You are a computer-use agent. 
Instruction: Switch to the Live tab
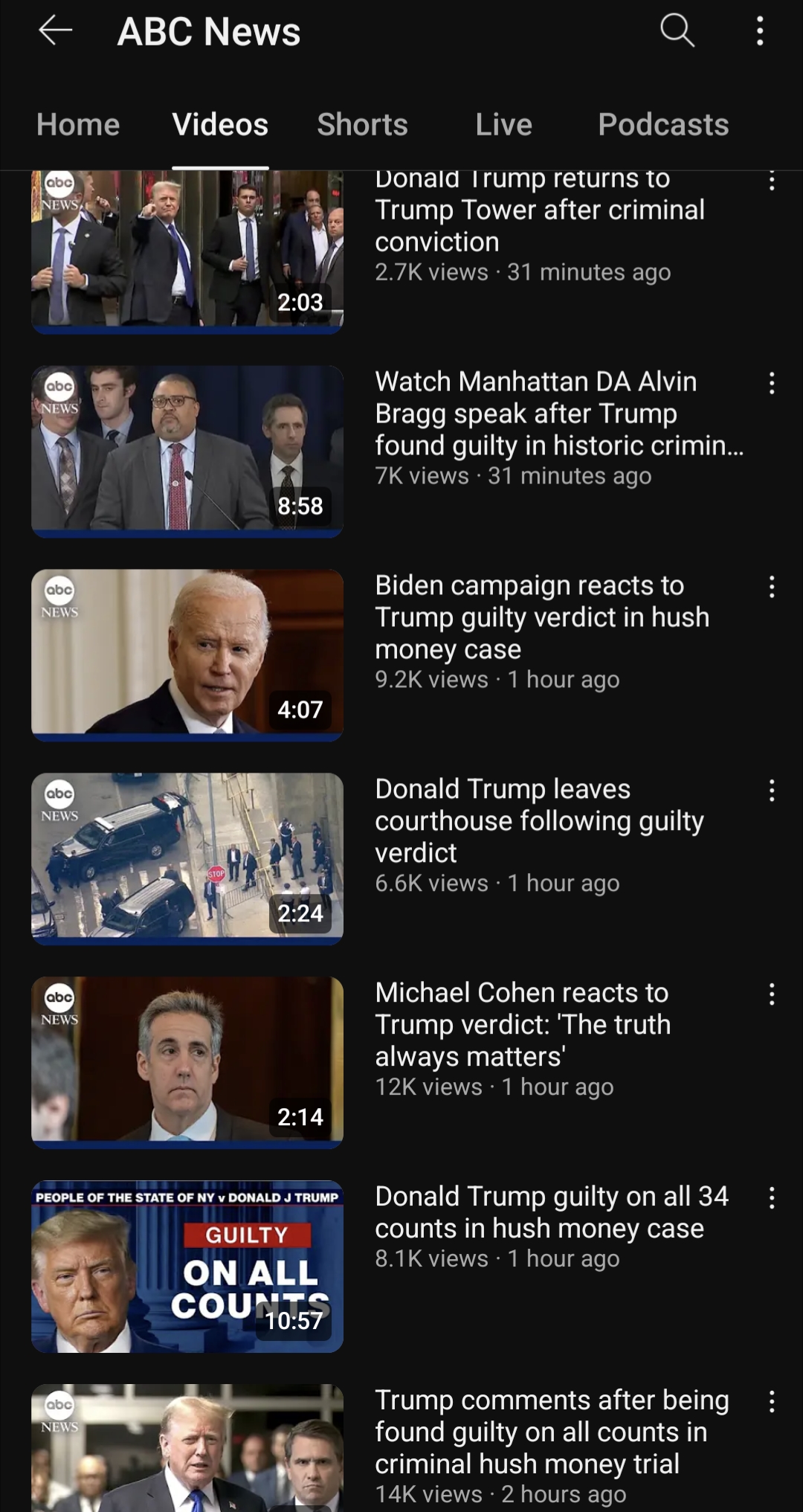503,125
